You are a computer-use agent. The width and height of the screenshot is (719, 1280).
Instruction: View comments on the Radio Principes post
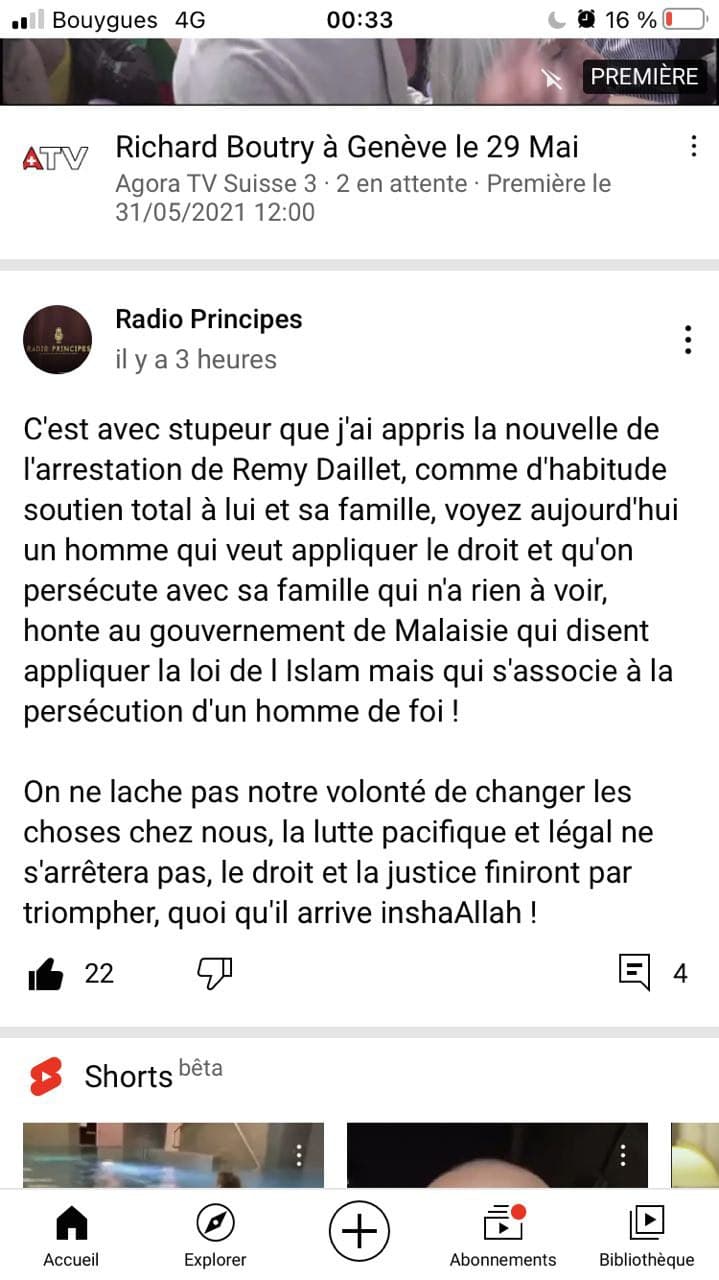636,972
